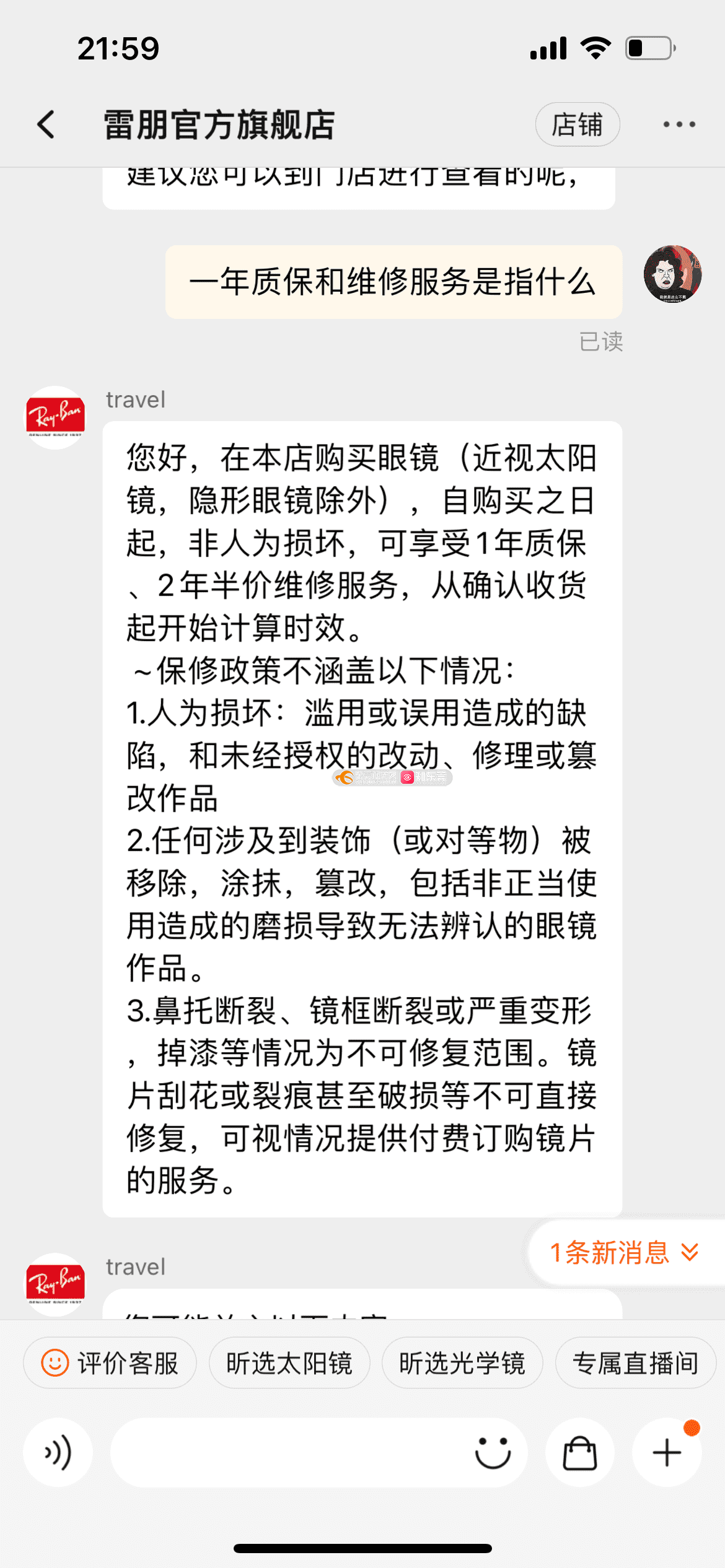Switch to voice input mode

coord(58,1452)
